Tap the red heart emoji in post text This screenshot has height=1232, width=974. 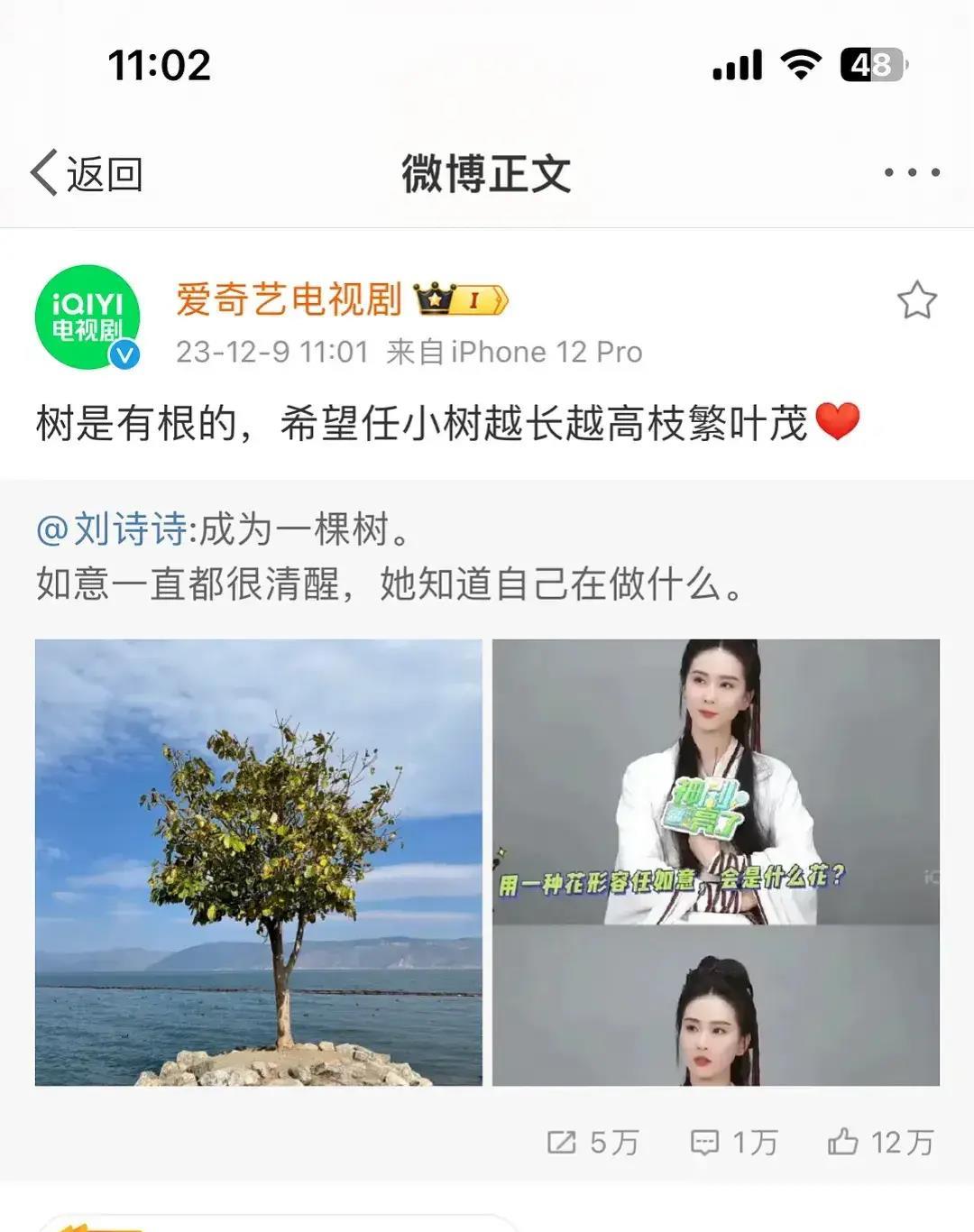coord(839,421)
